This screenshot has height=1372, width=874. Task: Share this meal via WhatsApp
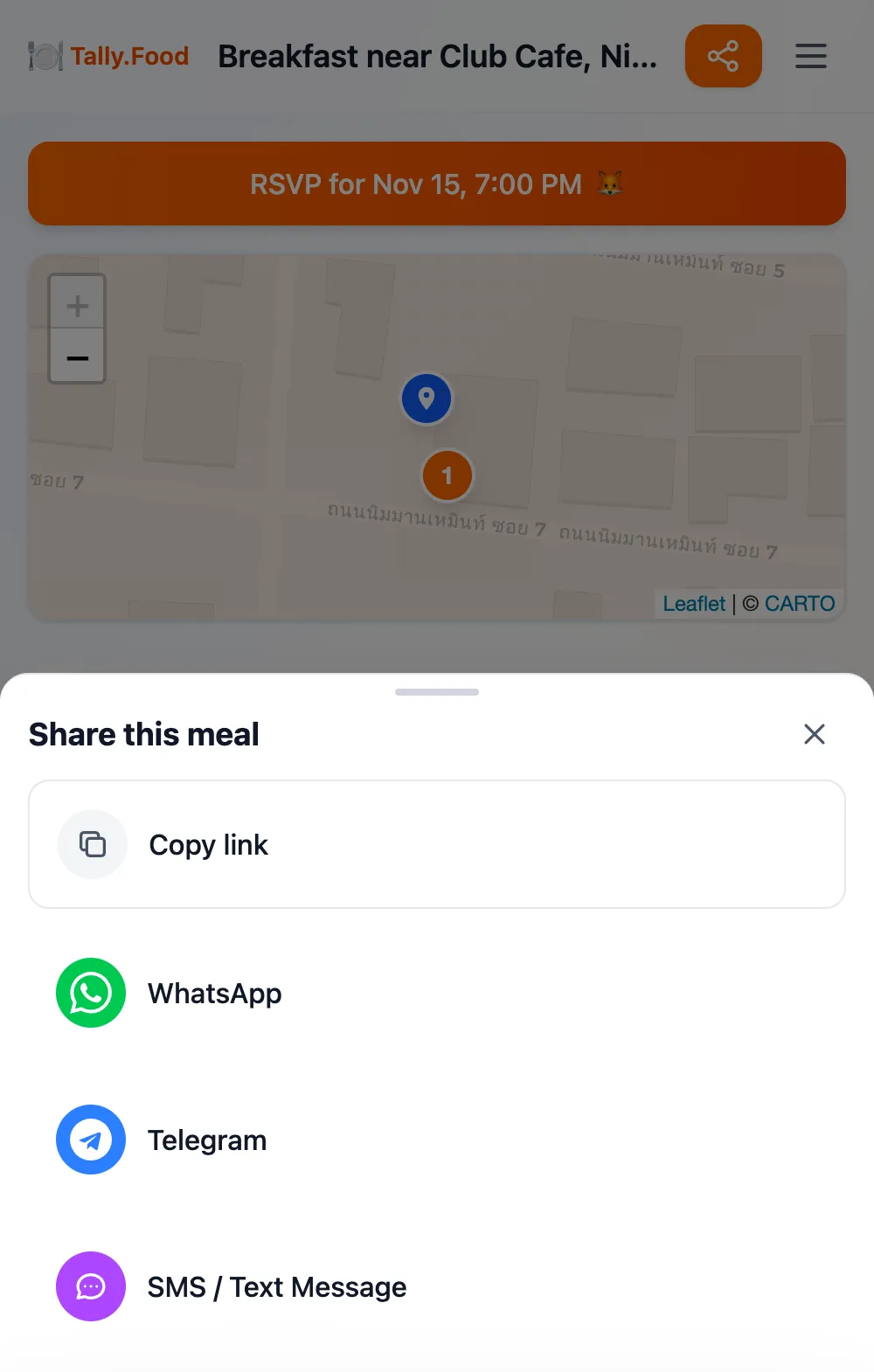click(x=215, y=994)
